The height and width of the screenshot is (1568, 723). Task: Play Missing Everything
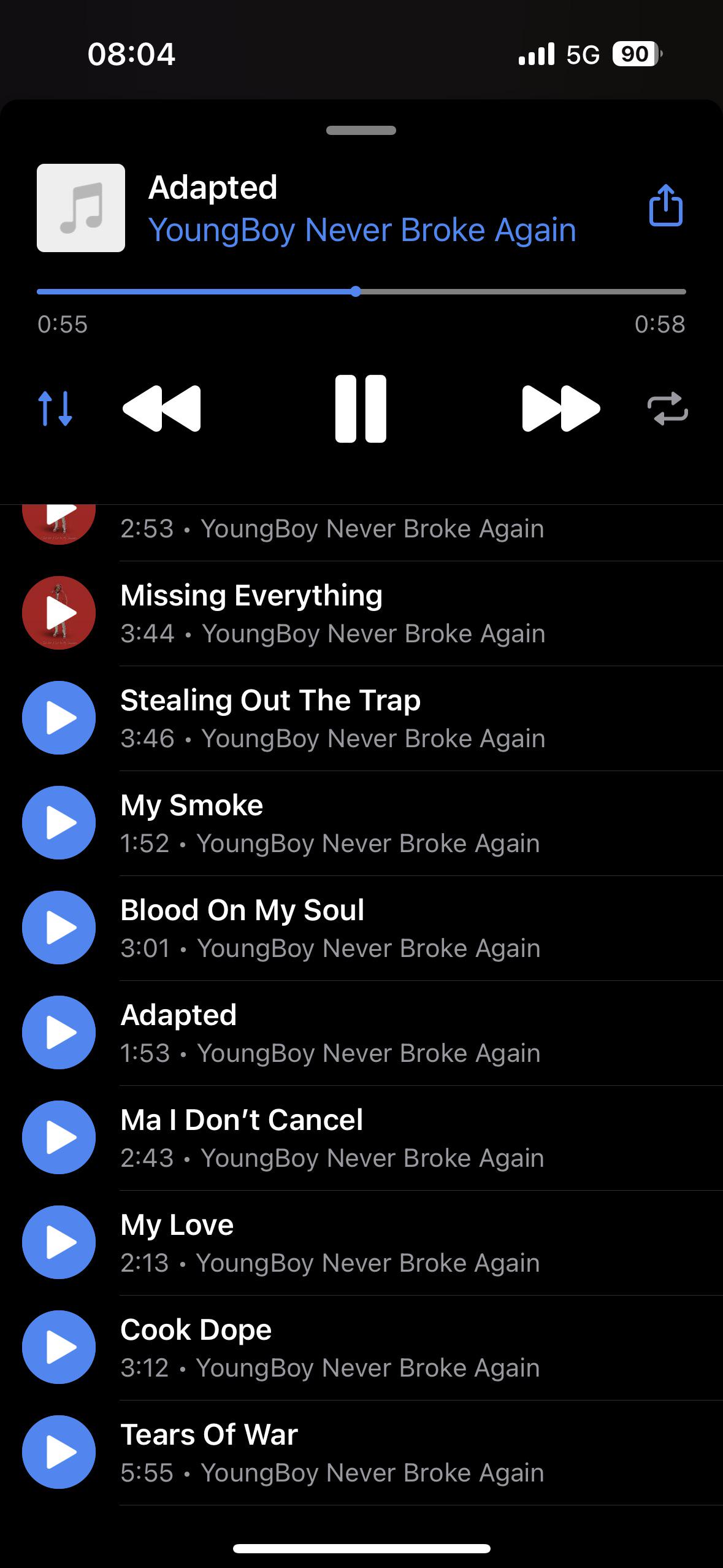coord(59,613)
